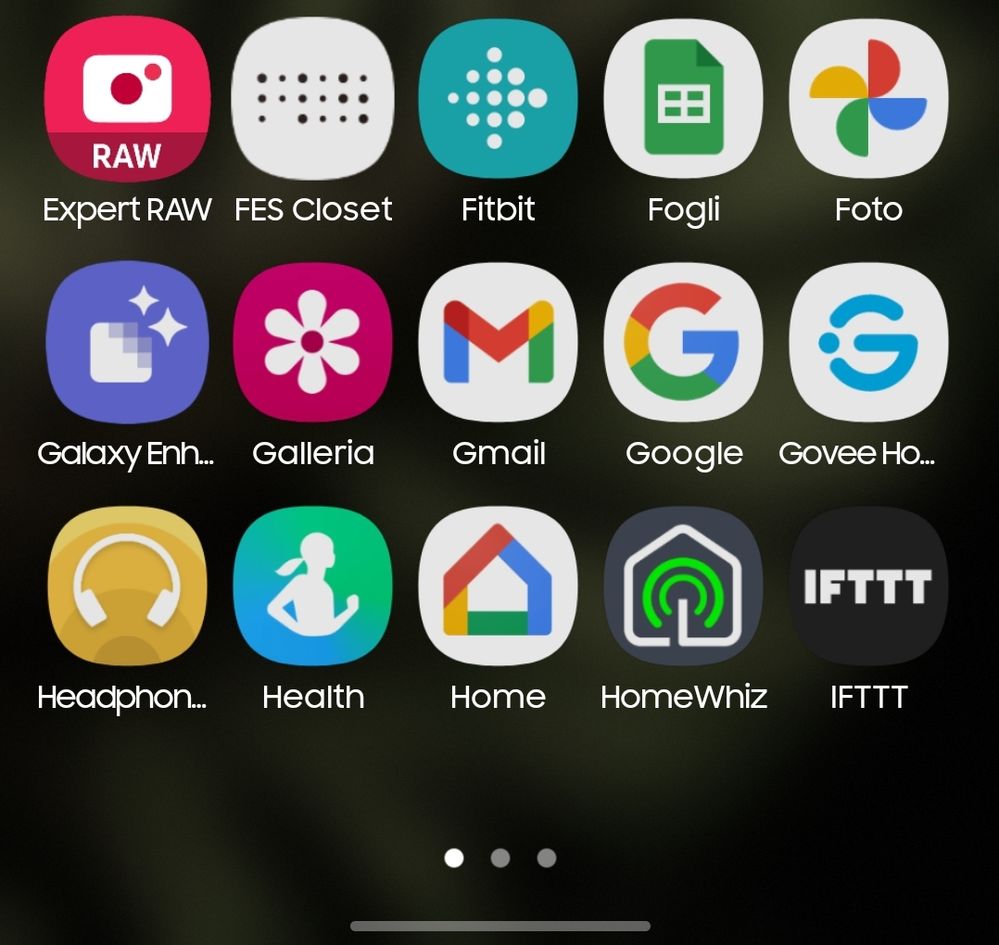Image resolution: width=999 pixels, height=945 pixels.
Task: Launch Samsung Health
Action: coord(313,587)
